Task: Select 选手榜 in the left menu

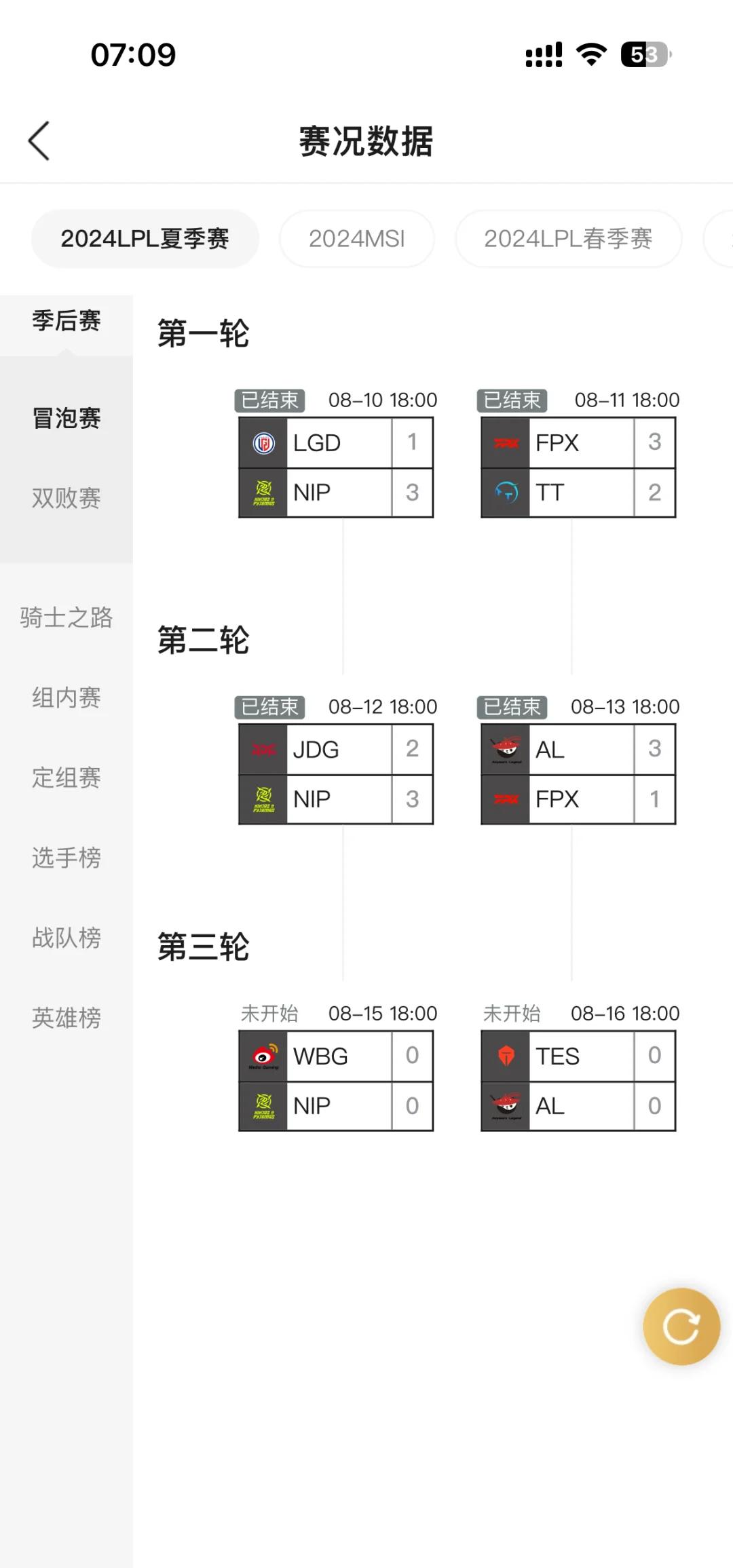Action: (65, 858)
